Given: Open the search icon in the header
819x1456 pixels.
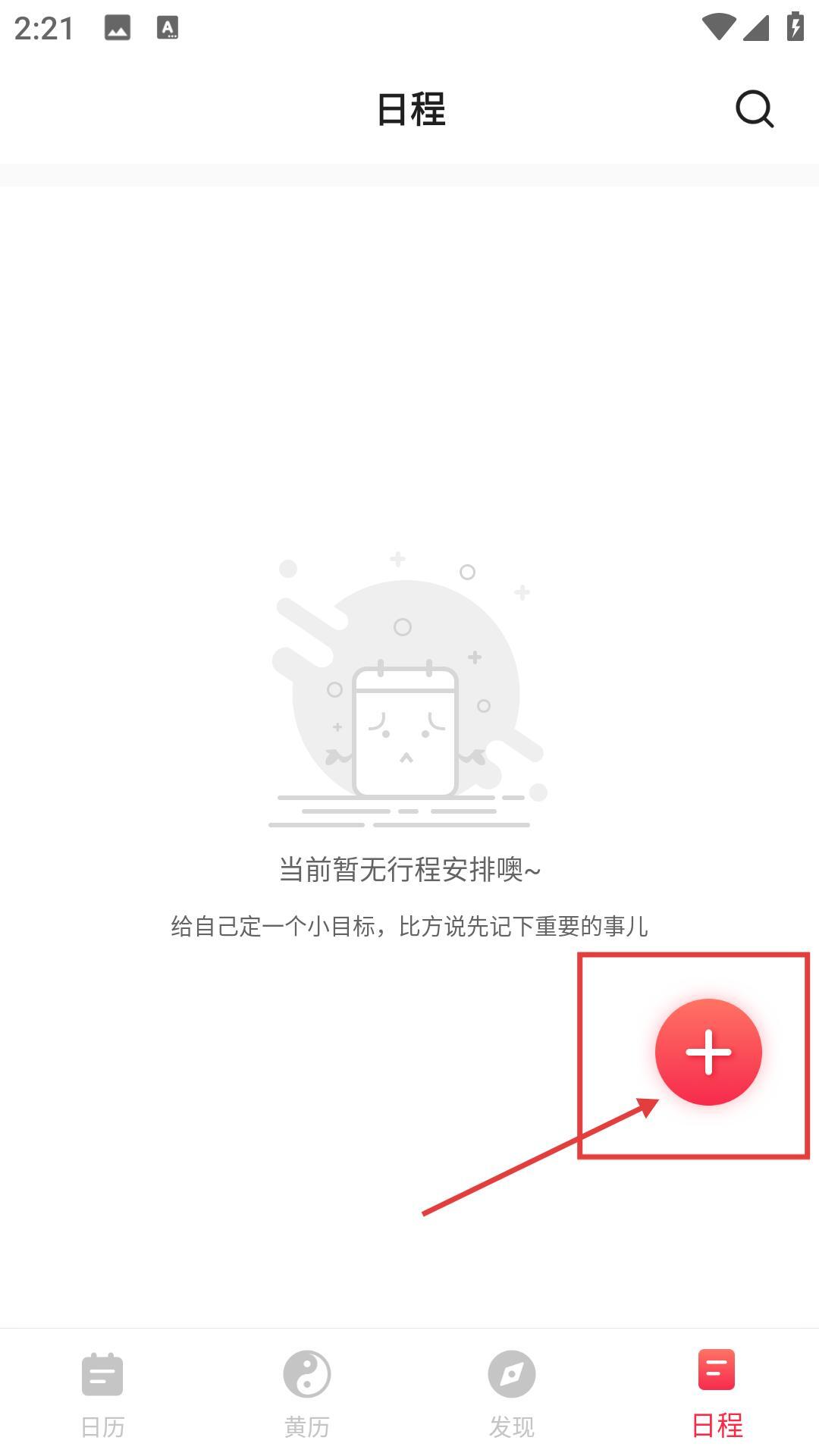Looking at the screenshot, I should [754, 110].
